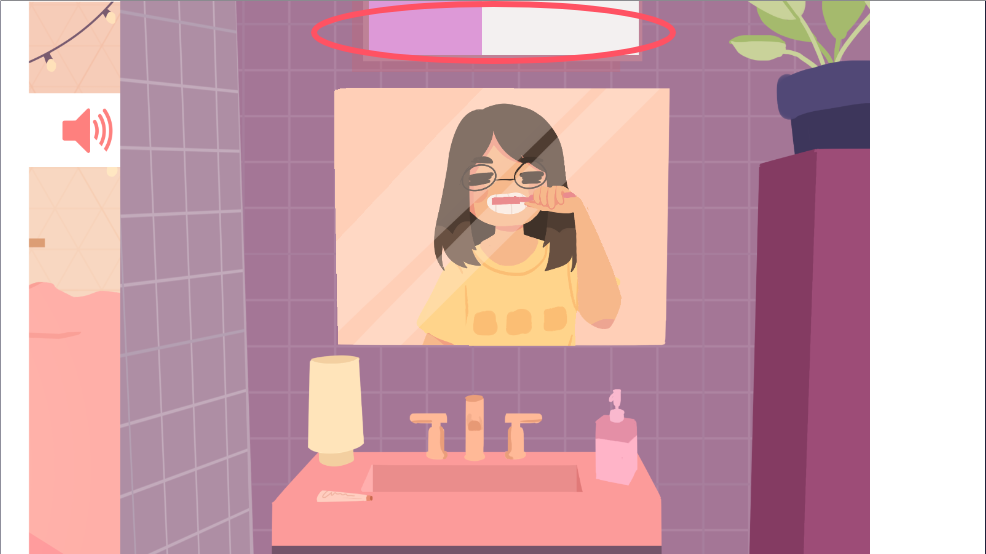Mute the game sound with speaker icon
Viewport: 986px width, 554px height.
coord(87,130)
